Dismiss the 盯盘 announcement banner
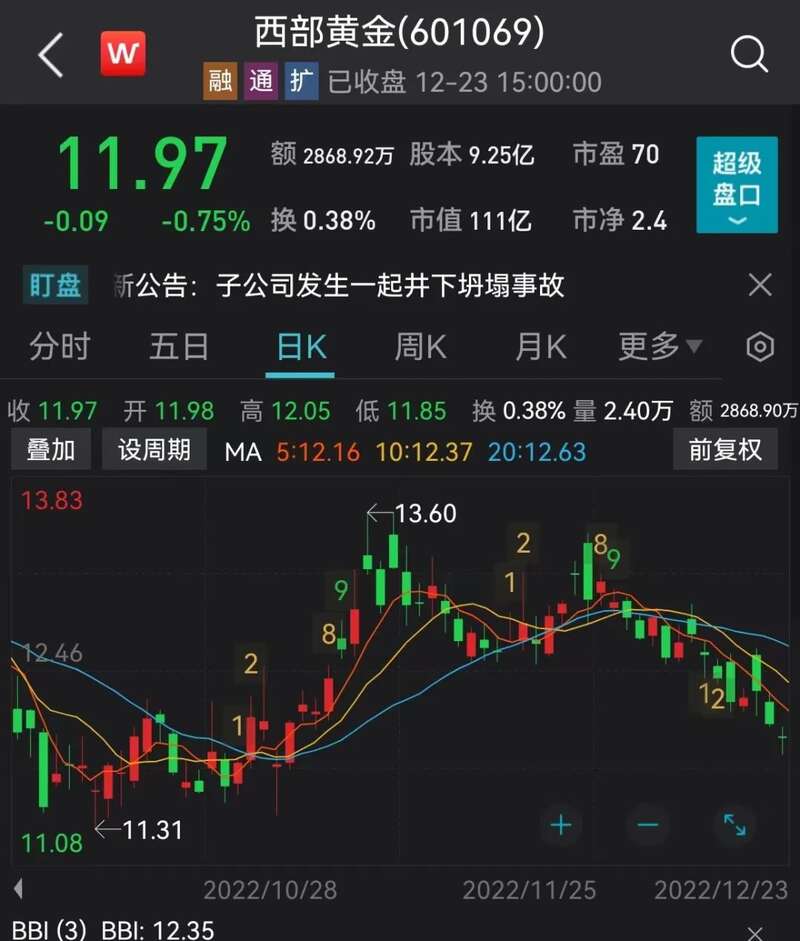Viewport: 800px width, 941px height. point(760,286)
